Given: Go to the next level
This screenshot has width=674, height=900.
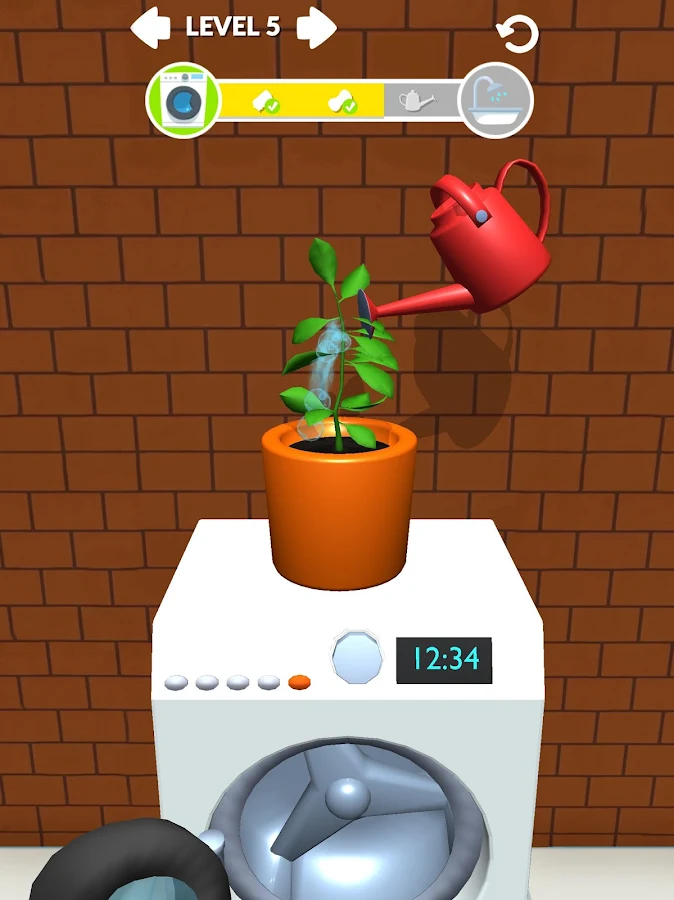Looking at the screenshot, I should pos(316,28).
